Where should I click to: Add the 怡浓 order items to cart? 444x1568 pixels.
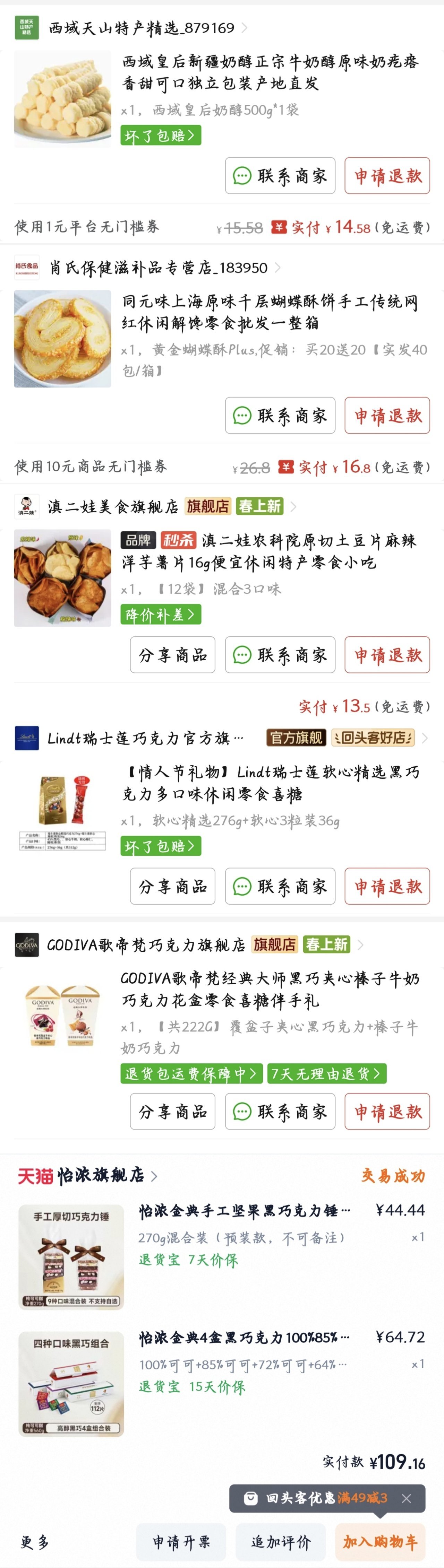click(380, 1542)
